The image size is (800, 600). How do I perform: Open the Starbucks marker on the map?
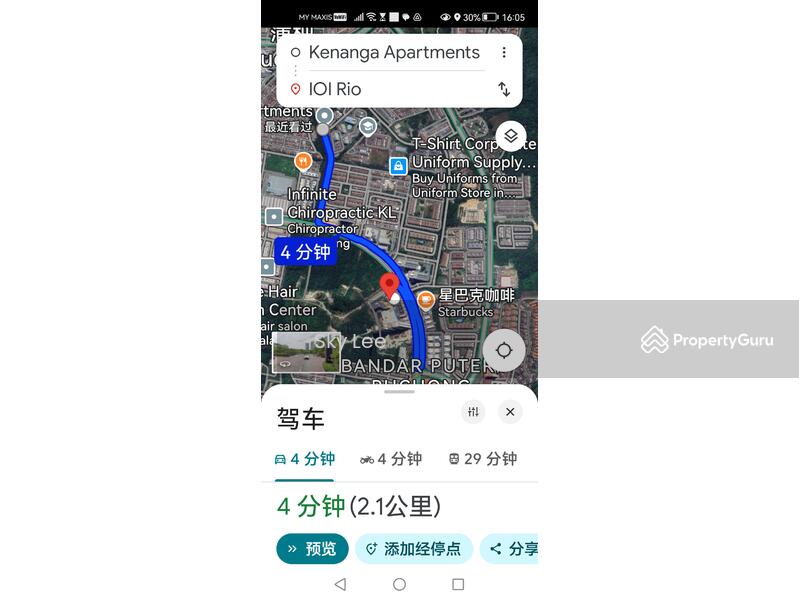(426, 298)
